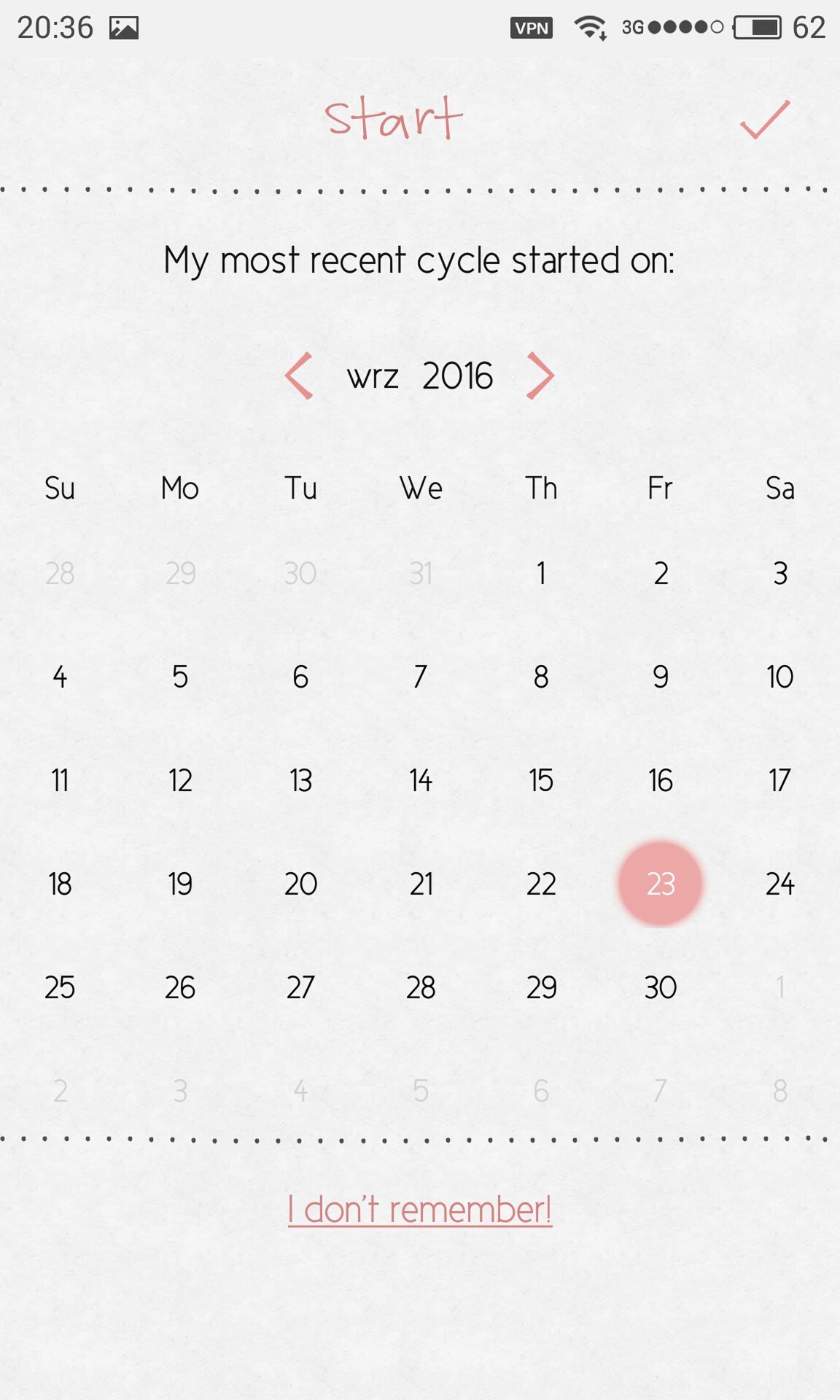Choose the 16th of the month
The width and height of the screenshot is (840, 1400).
tap(661, 780)
